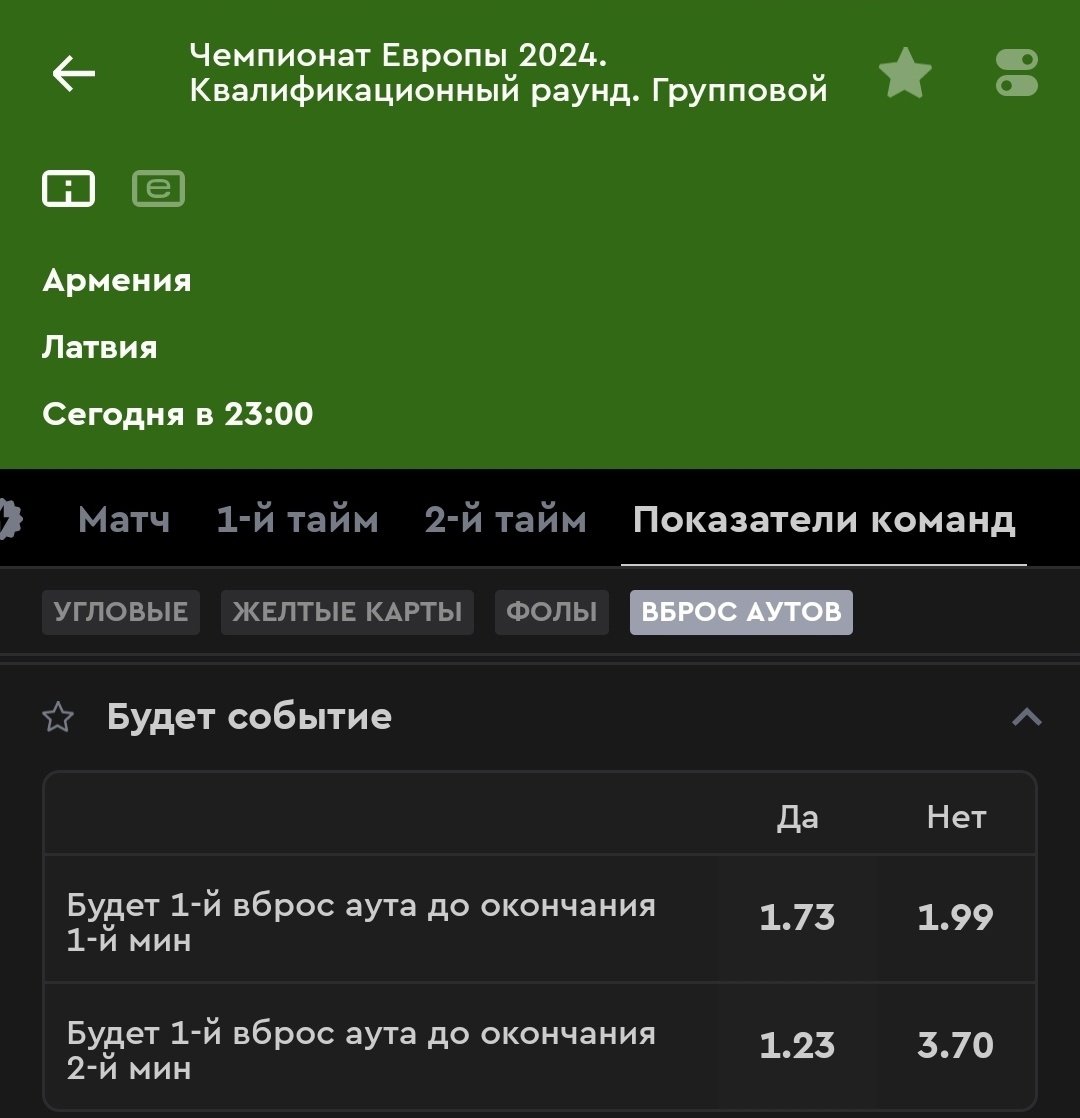
Task: Favorite the Будет событие market
Action: 58,717
